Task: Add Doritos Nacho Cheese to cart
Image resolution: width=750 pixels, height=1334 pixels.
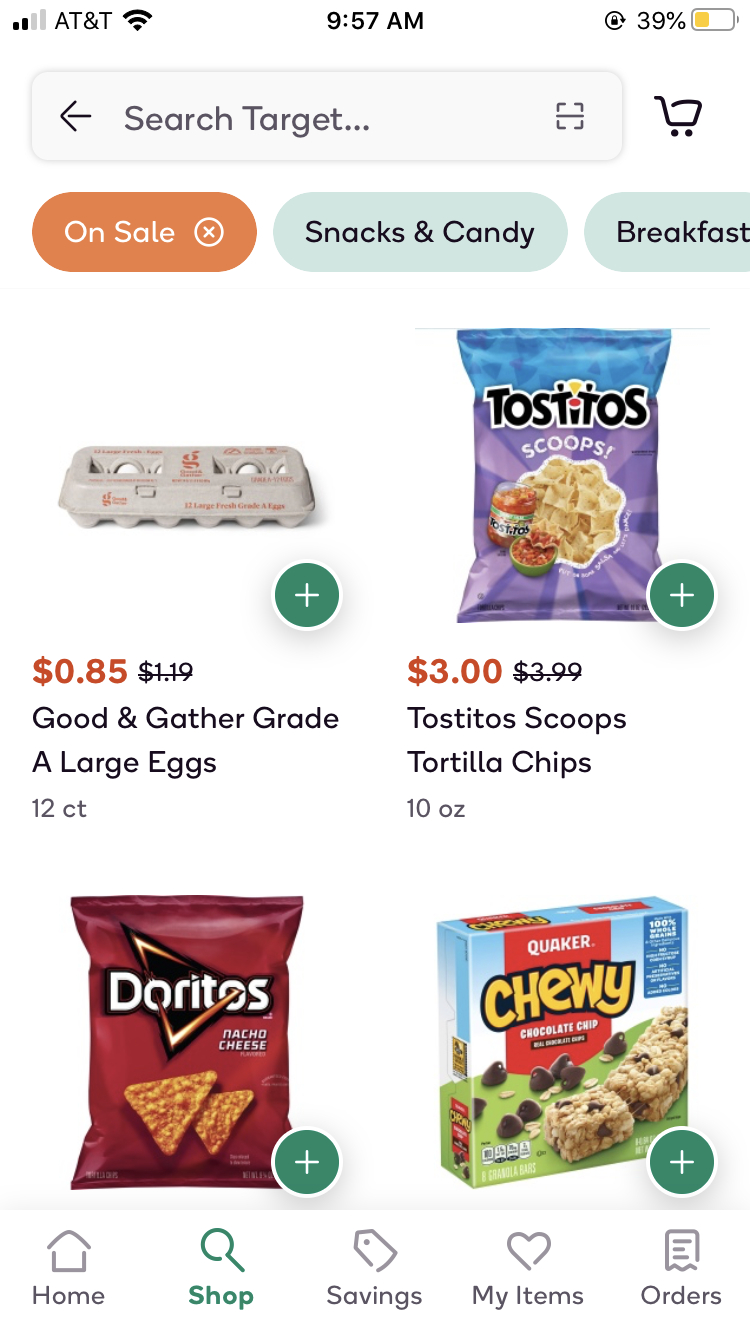Action: 307,1162
